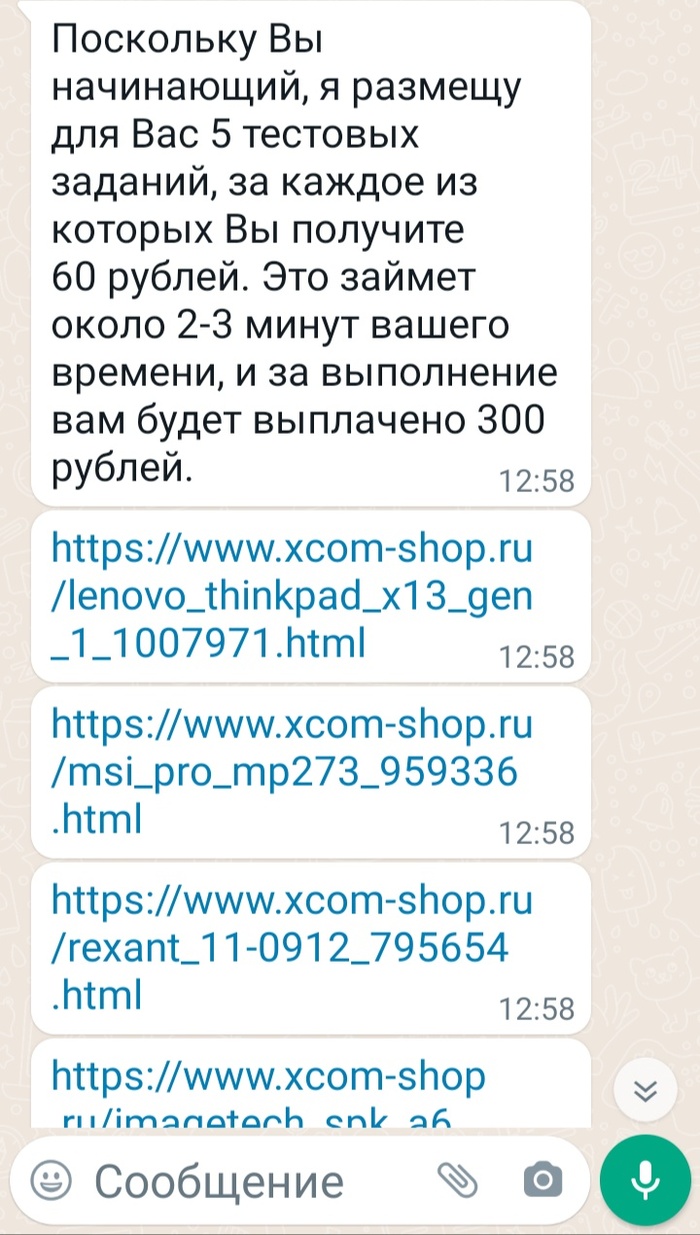Open the emoji picker
This screenshot has height=1235, width=700.
[52, 1181]
